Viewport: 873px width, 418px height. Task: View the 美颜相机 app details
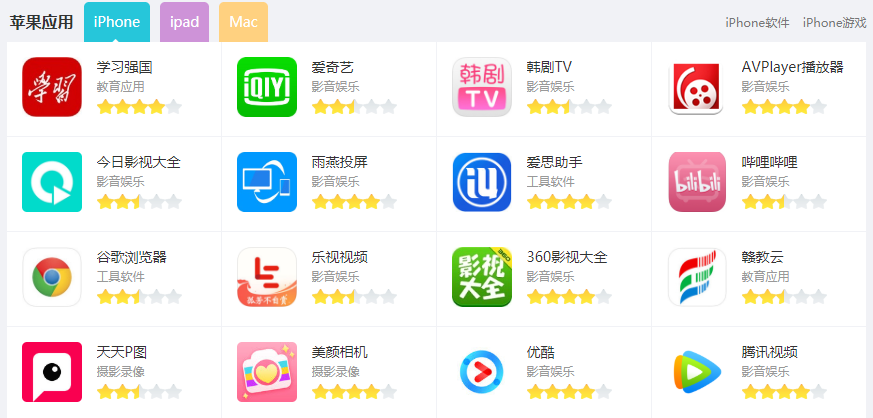point(267,372)
